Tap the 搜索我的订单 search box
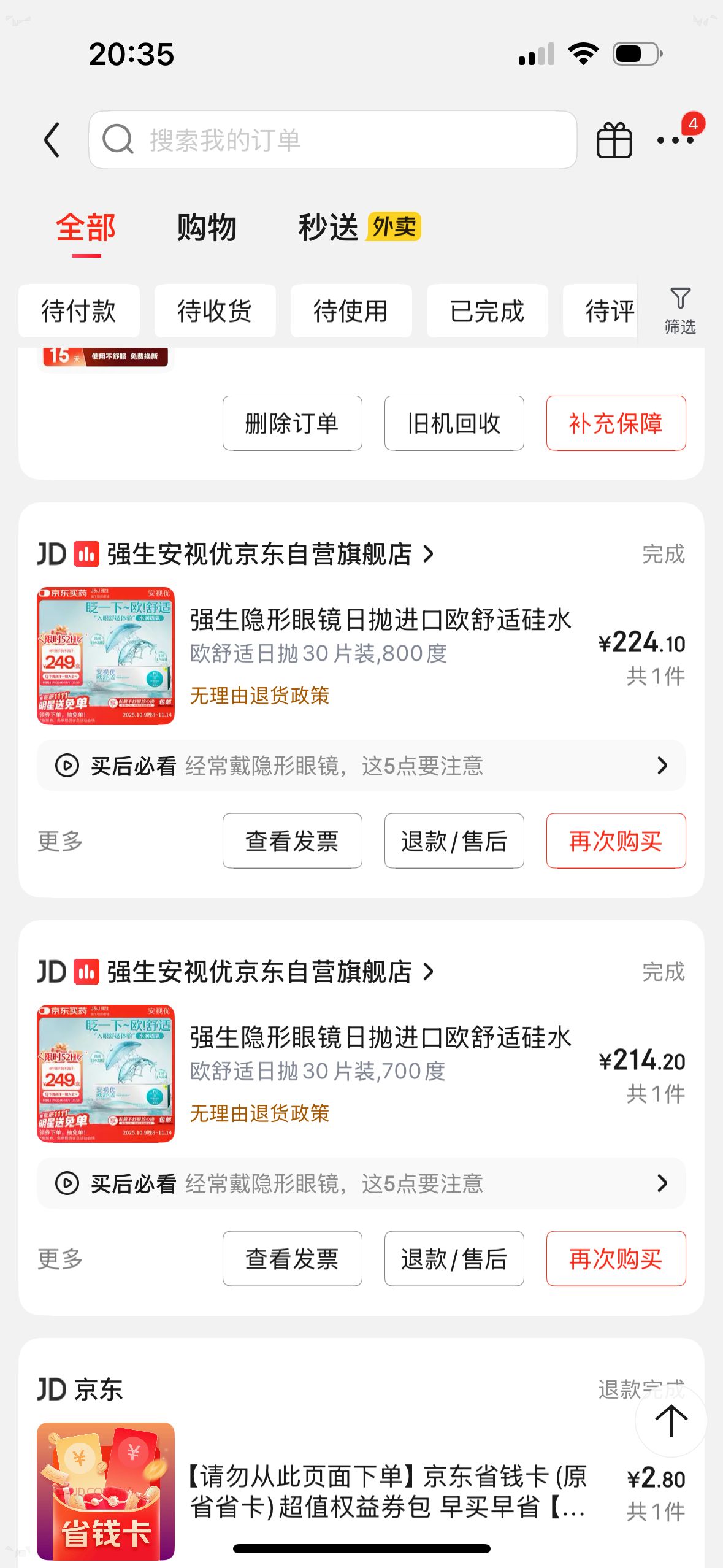The image size is (723, 1568). tap(332, 140)
